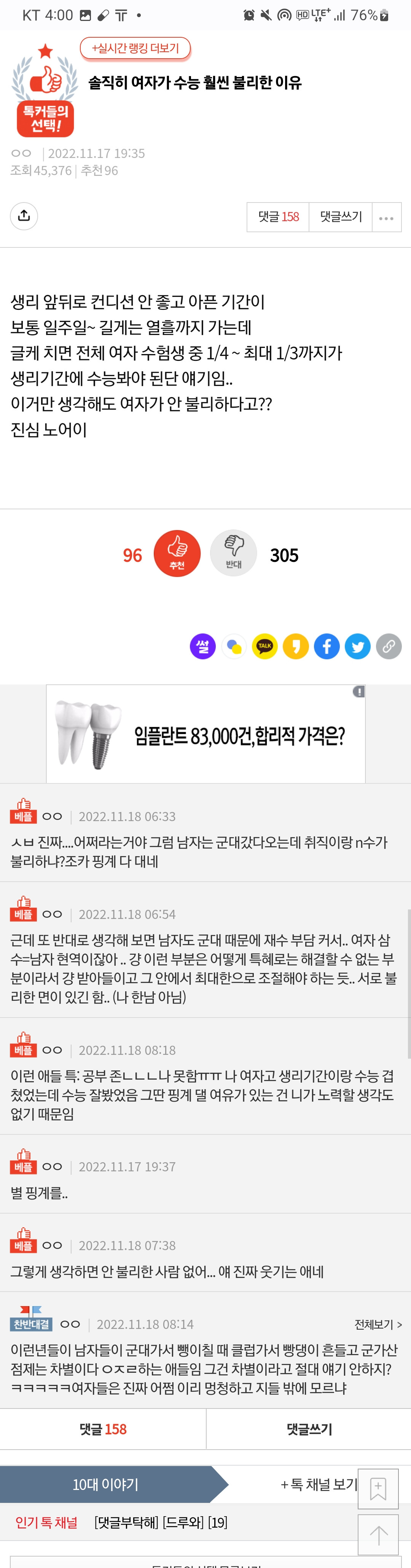This screenshot has width=411, height=1568.
Task: Open the top 댓글 158 comments button
Action: (x=278, y=217)
